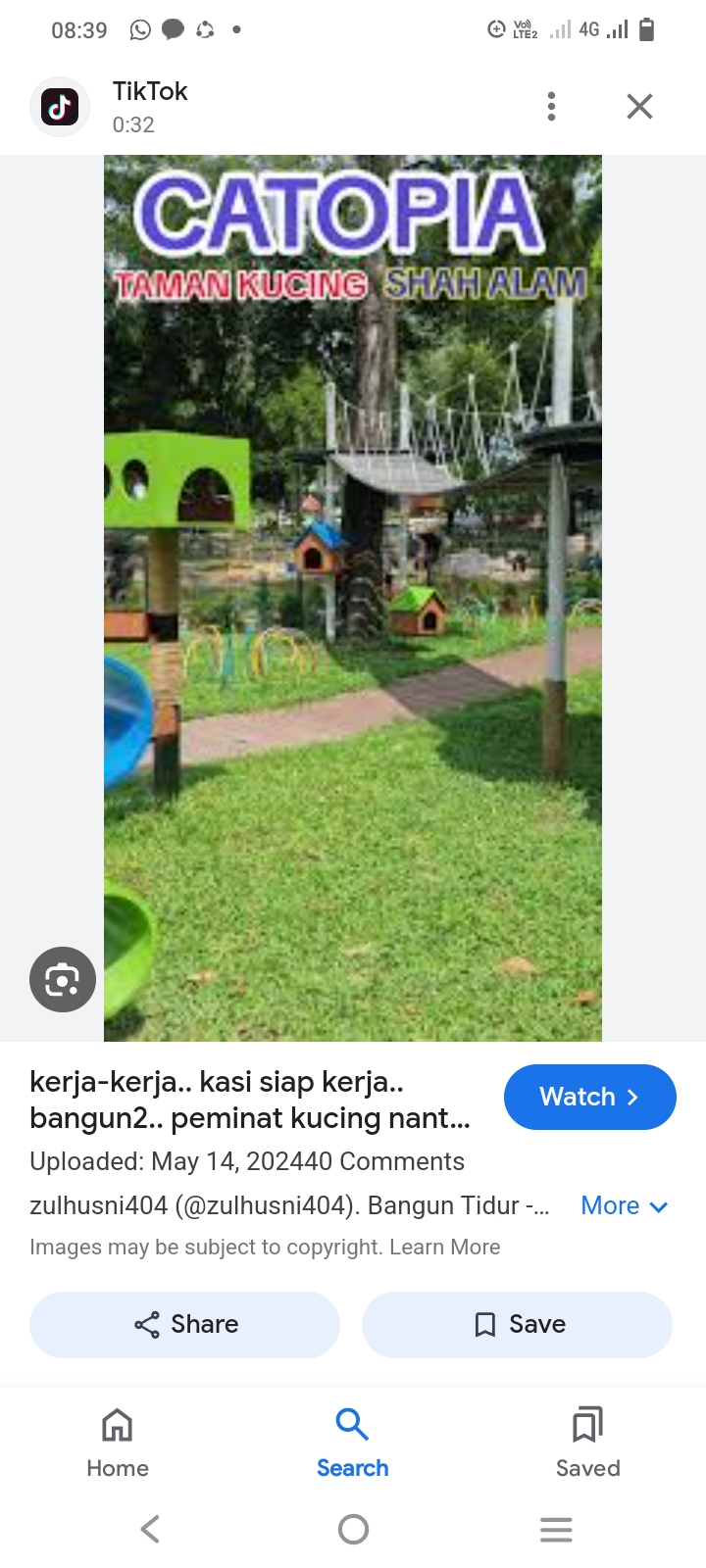The width and height of the screenshot is (706, 1568).
Task: Go to the Home tab
Action: click(x=118, y=1443)
